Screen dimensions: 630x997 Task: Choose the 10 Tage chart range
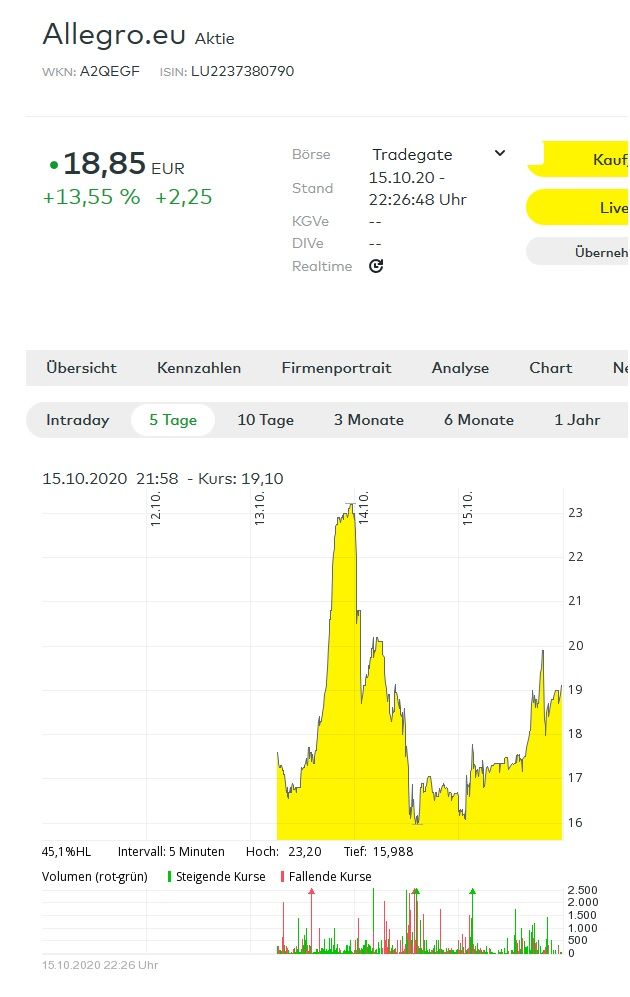265,420
